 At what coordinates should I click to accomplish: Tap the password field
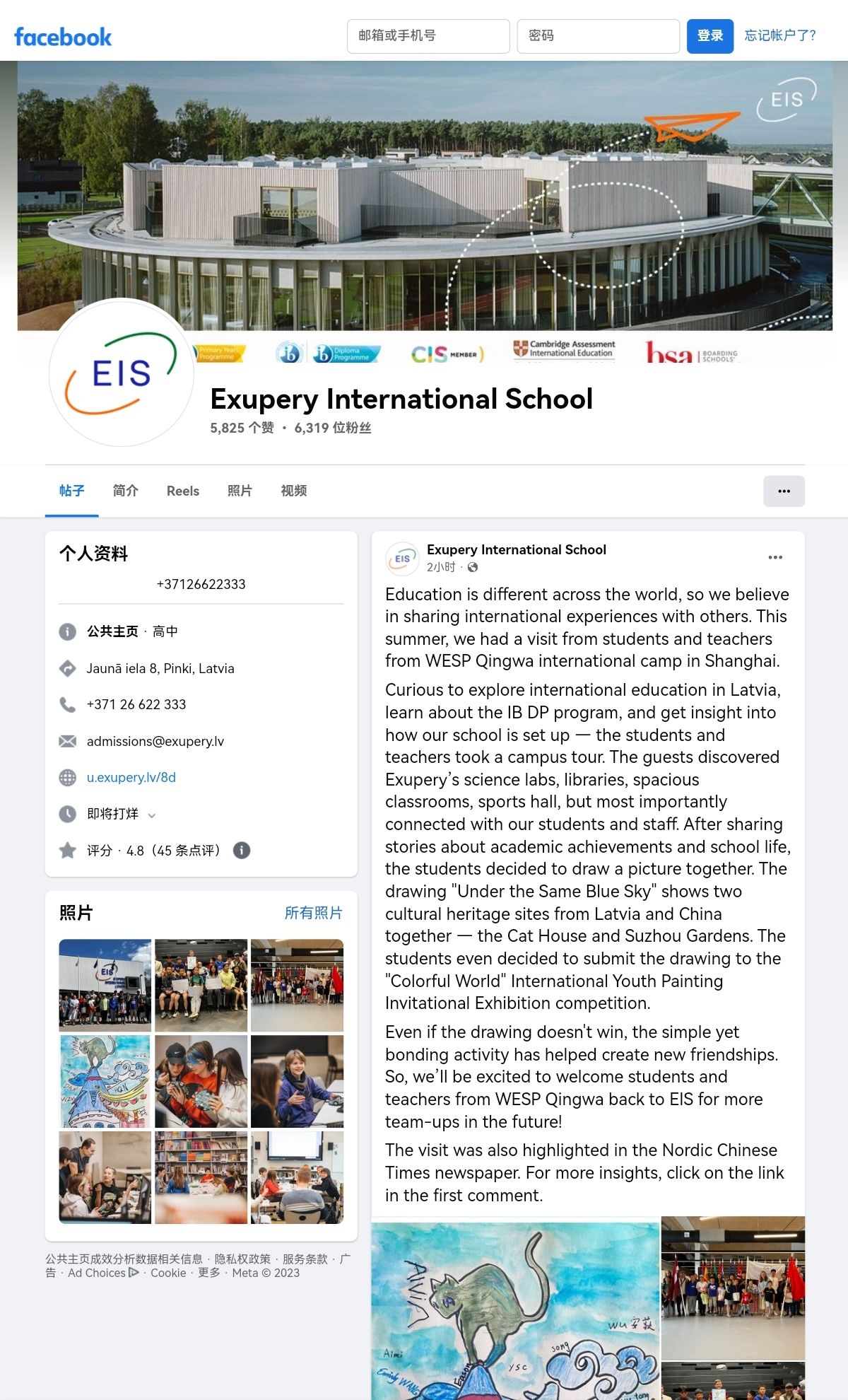(x=598, y=36)
